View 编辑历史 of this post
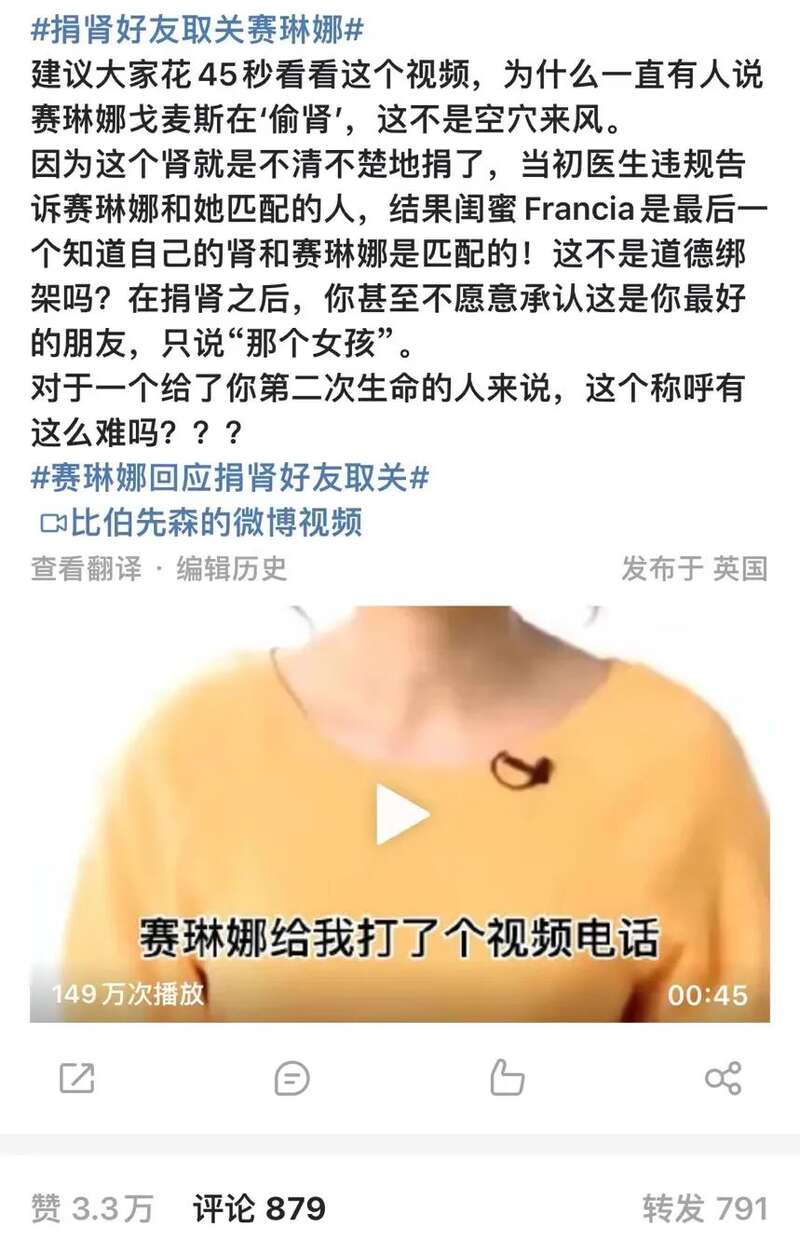This screenshot has width=800, height=1254. pyautogui.click(x=232, y=568)
